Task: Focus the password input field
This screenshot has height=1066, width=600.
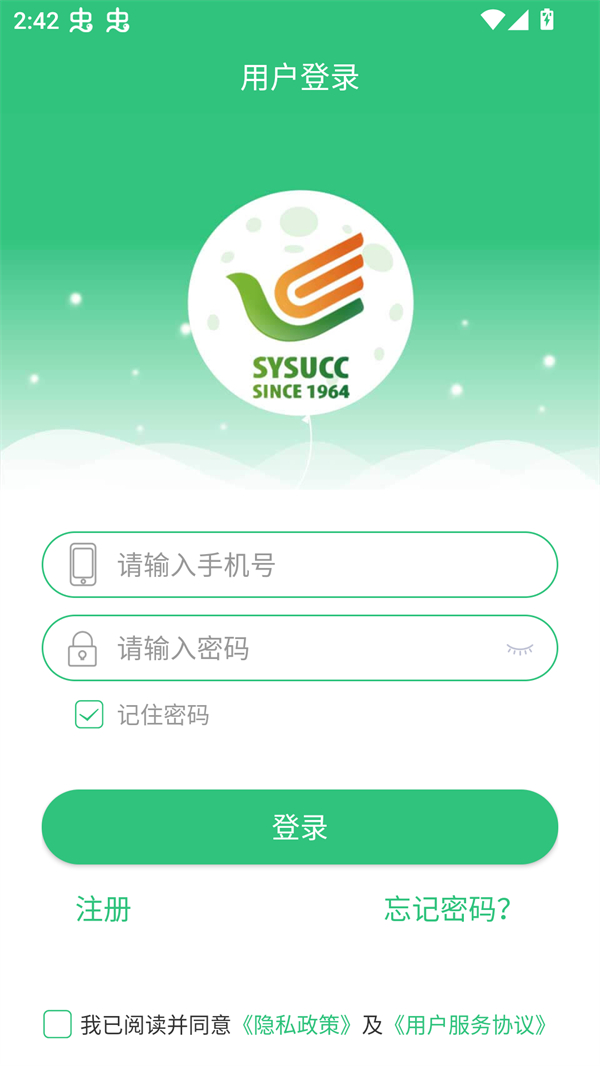Action: tap(300, 649)
